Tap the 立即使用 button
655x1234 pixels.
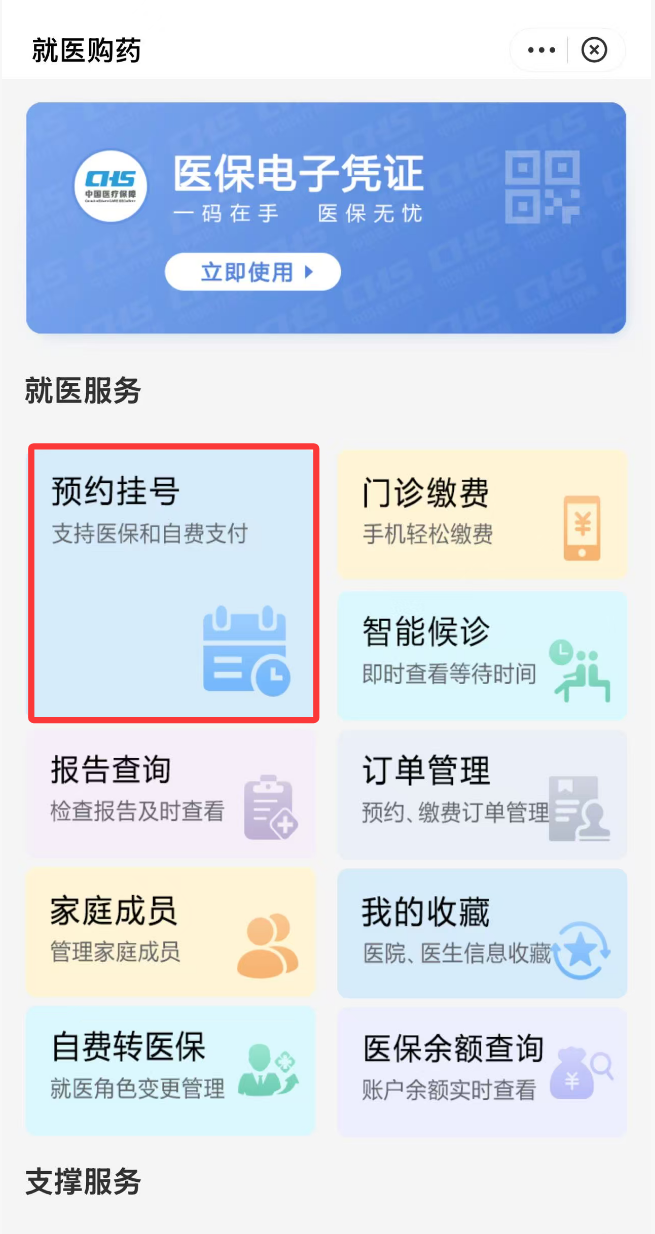click(253, 272)
